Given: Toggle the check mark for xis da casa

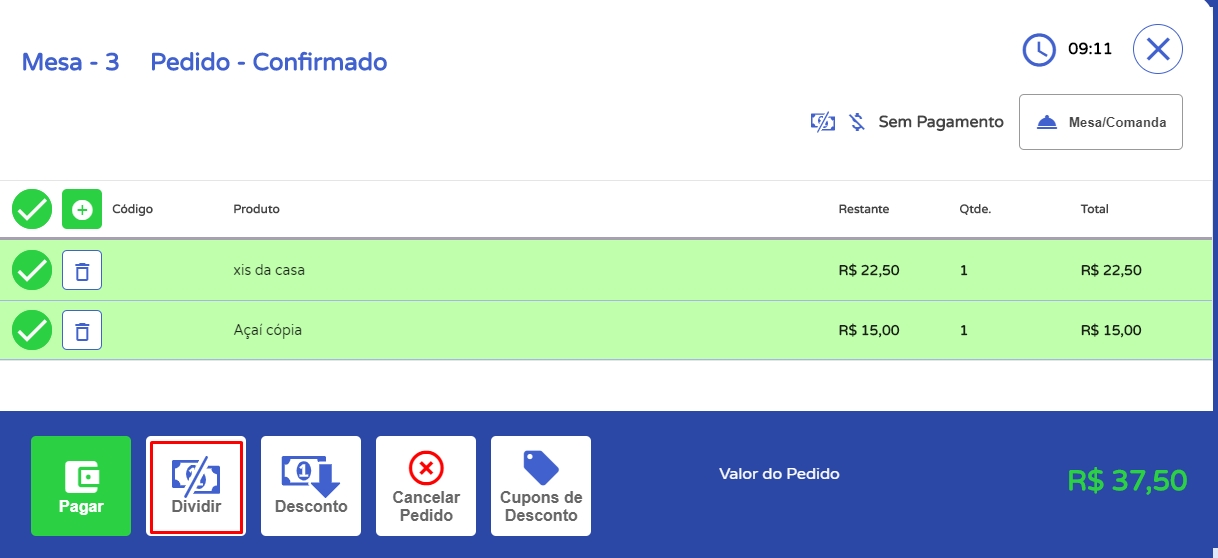Looking at the screenshot, I should (32, 270).
